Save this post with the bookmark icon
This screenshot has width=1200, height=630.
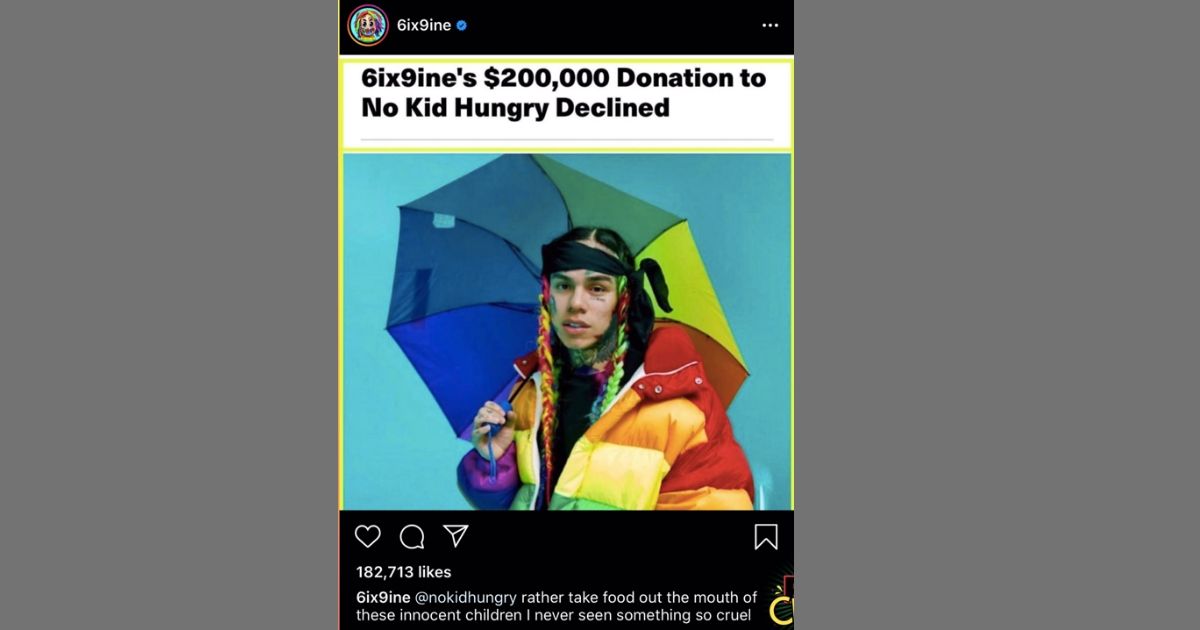coord(766,537)
